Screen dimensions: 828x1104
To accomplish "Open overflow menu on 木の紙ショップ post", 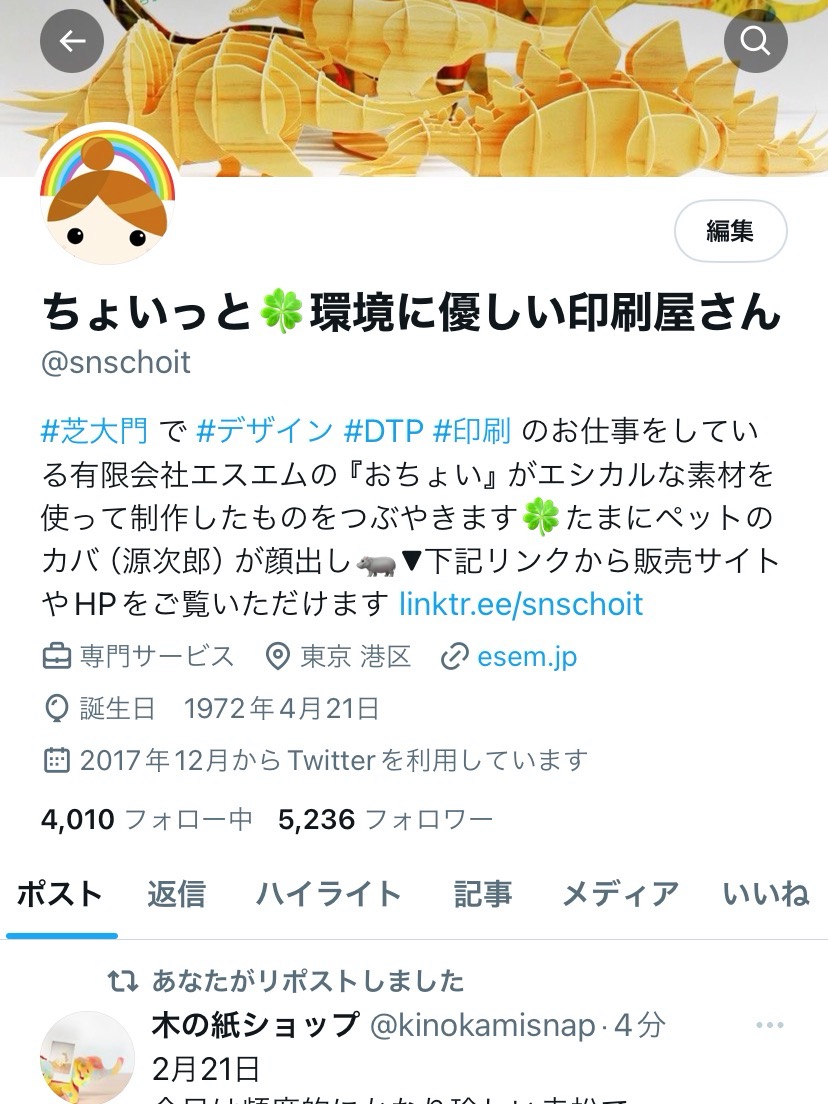I will [x=770, y=1026].
